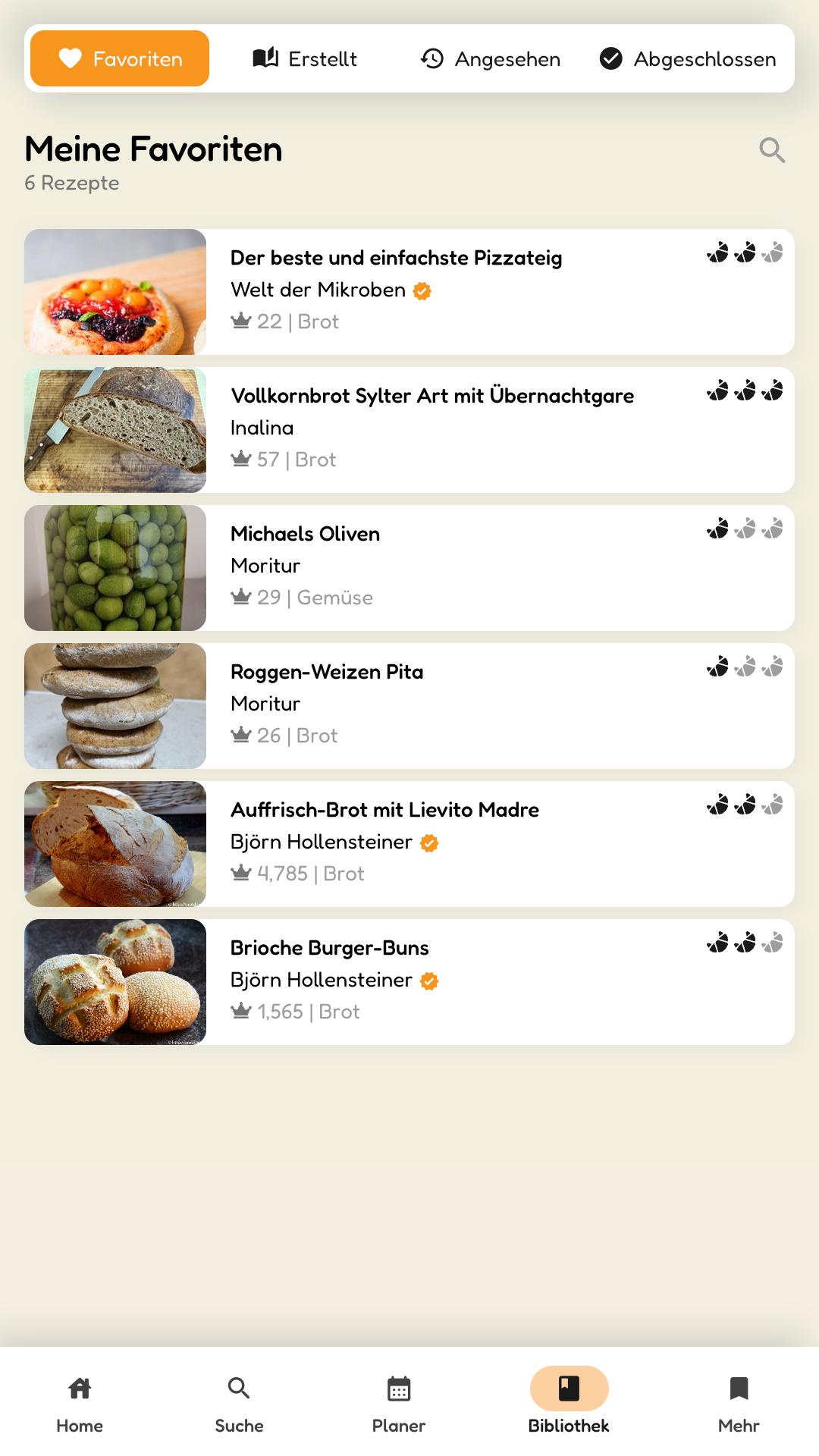View the Michaels Oliven recipe
The image size is (819, 1456).
point(409,568)
